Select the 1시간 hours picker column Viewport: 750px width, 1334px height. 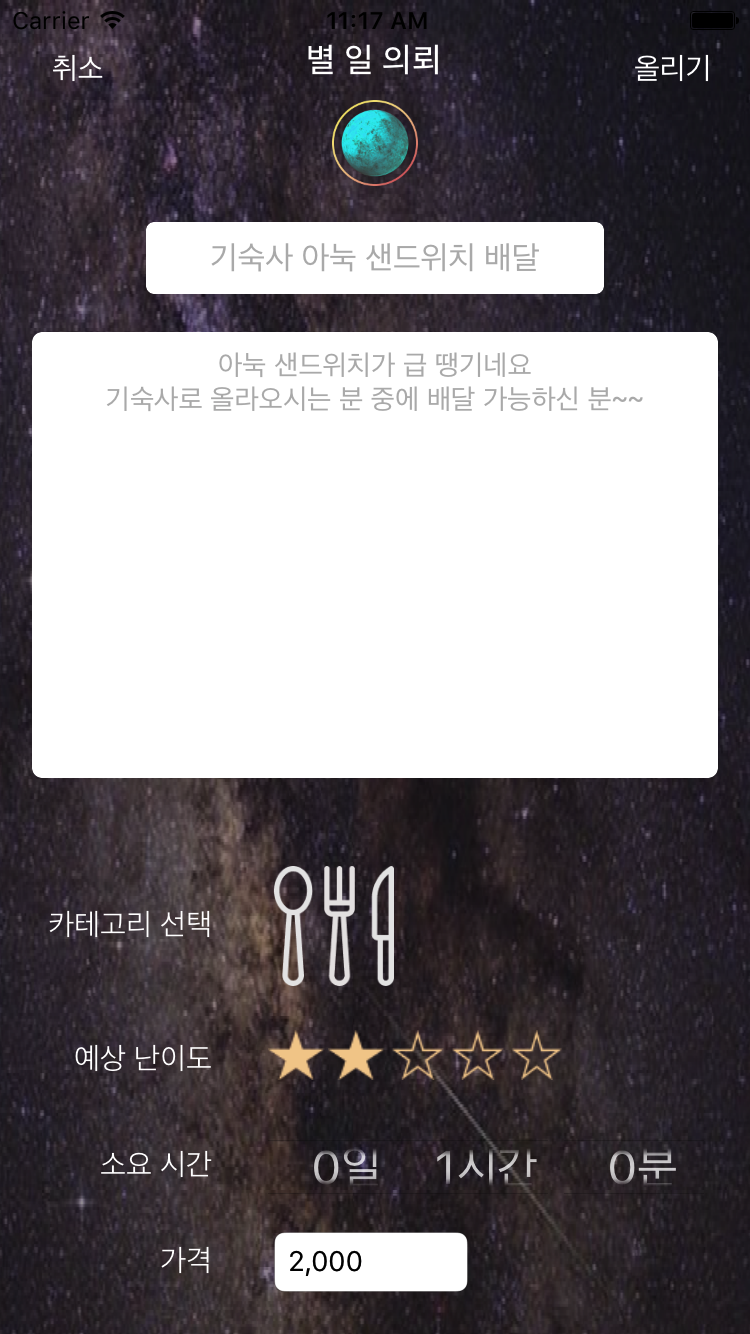tap(487, 1167)
